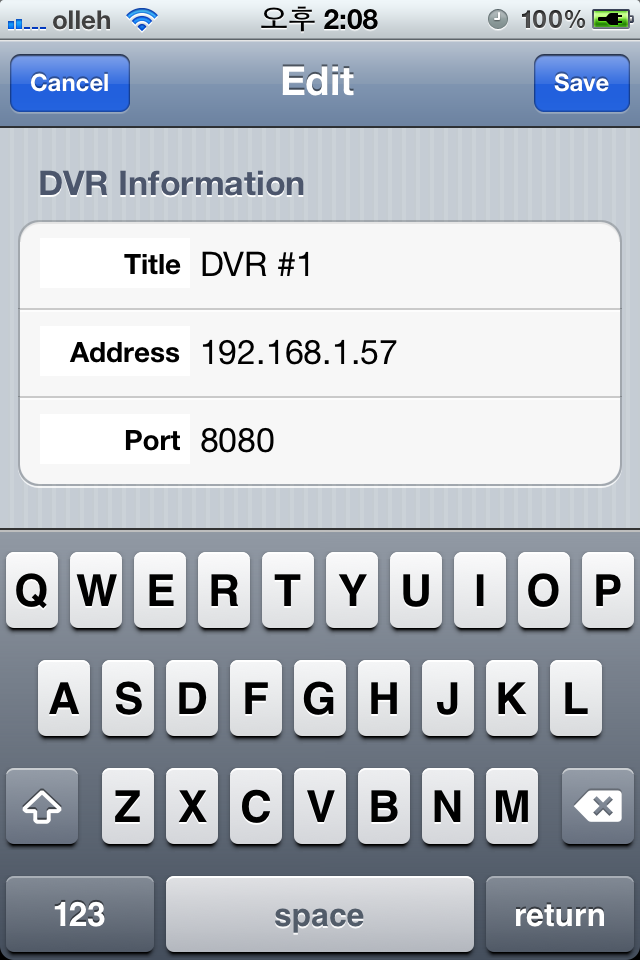Switch keyboard to the 123 numbers layout
The width and height of the screenshot is (640, 960).
pyautogui.click(x=80, y=914)
